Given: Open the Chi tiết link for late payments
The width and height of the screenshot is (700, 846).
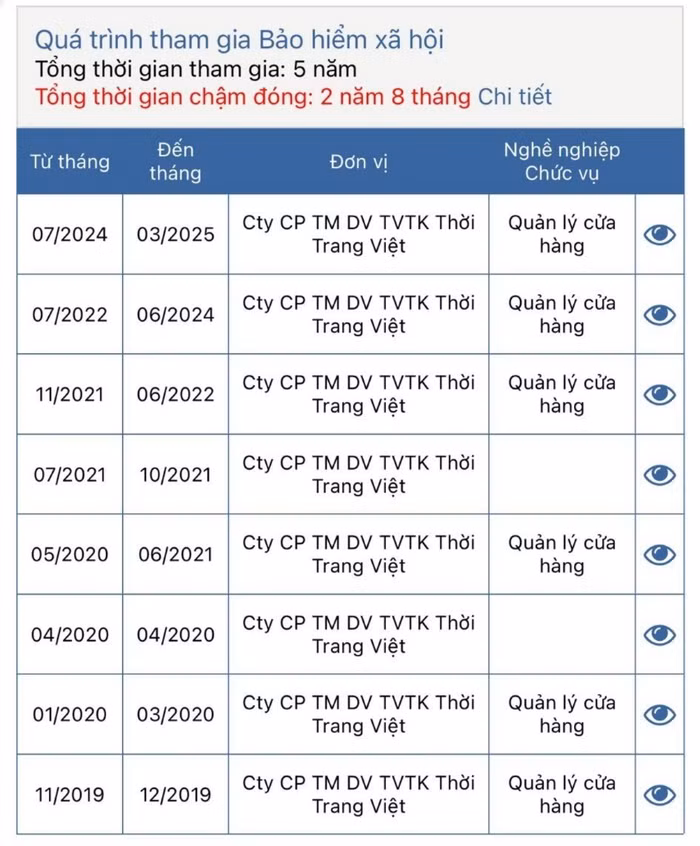Looking at the screenshot, I should tap(515, 97).
